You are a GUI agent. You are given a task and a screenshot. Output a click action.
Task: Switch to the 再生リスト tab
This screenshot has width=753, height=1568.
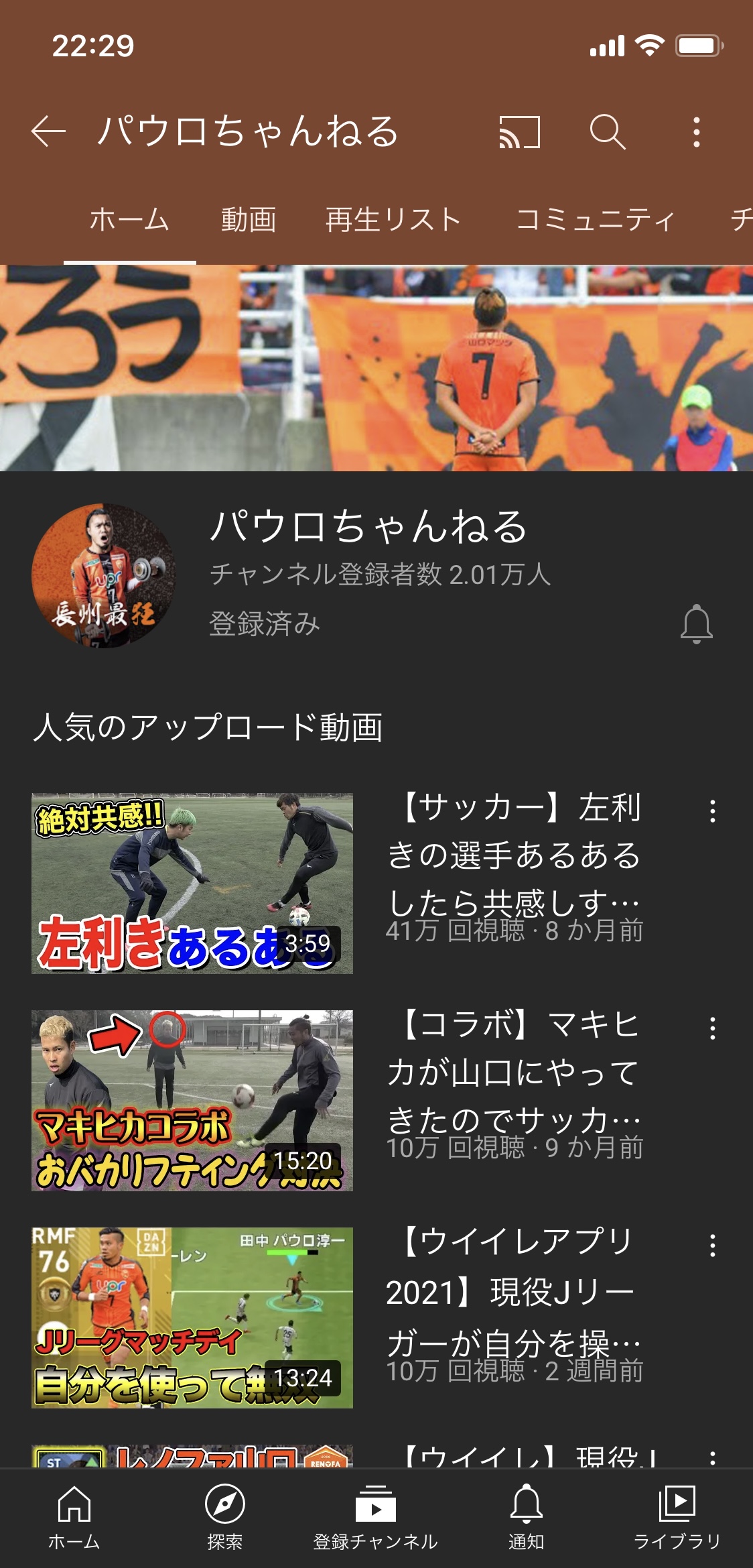[x=393, y=220]
